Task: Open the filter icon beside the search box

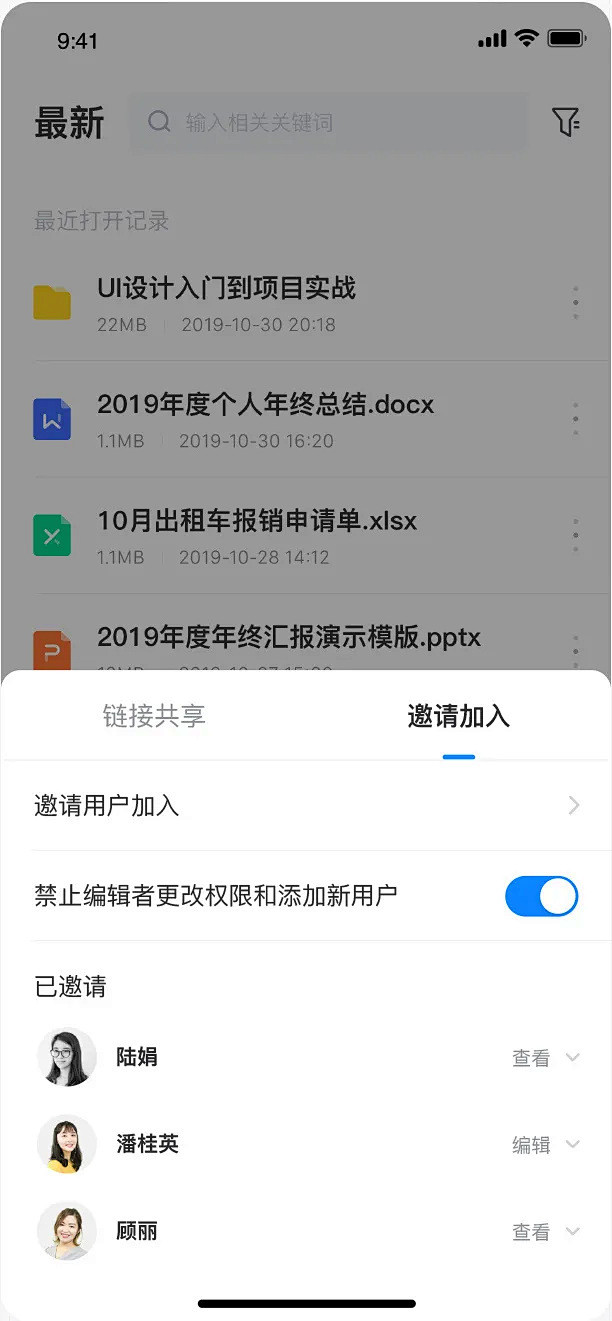Action: point(566,122)
